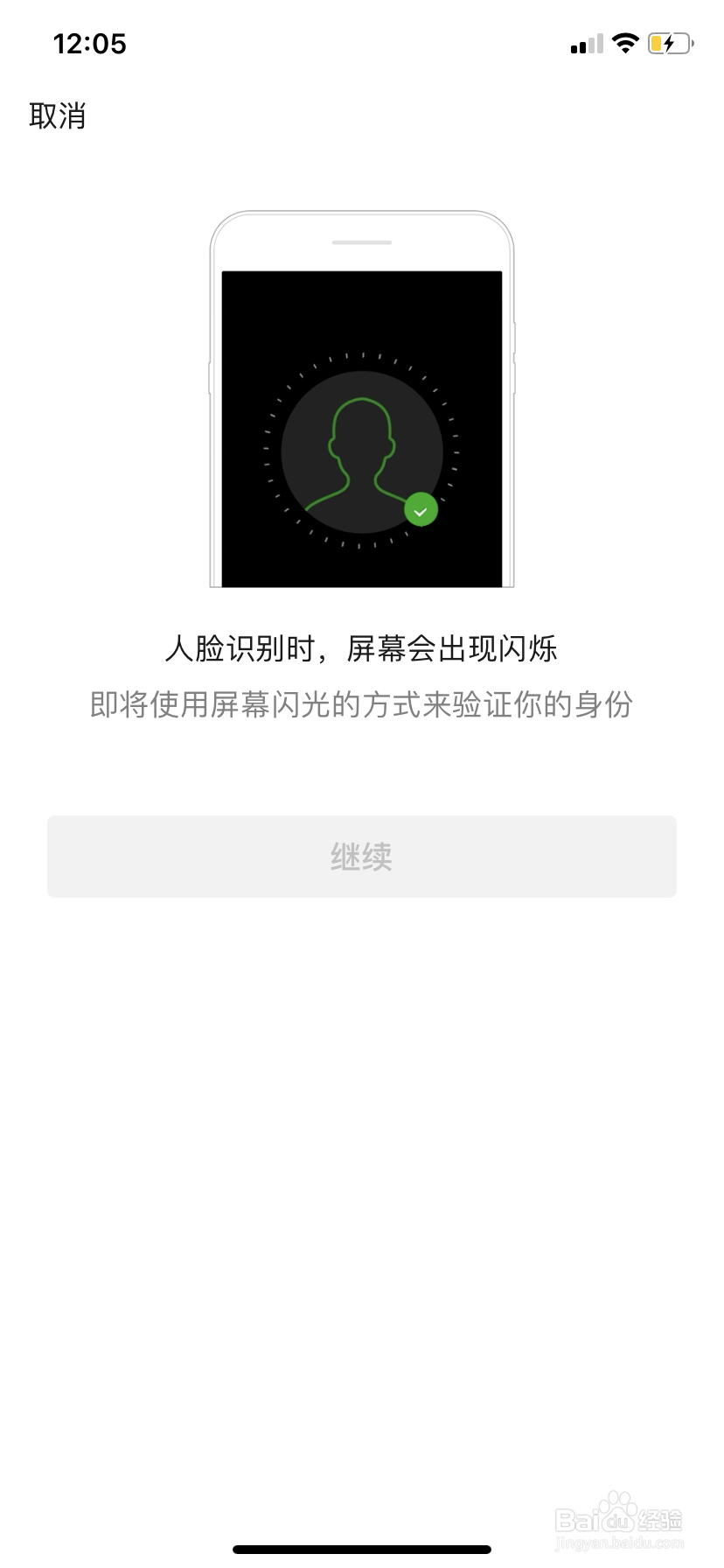Tap the subtitle about screen flash verification

[361, 705]
